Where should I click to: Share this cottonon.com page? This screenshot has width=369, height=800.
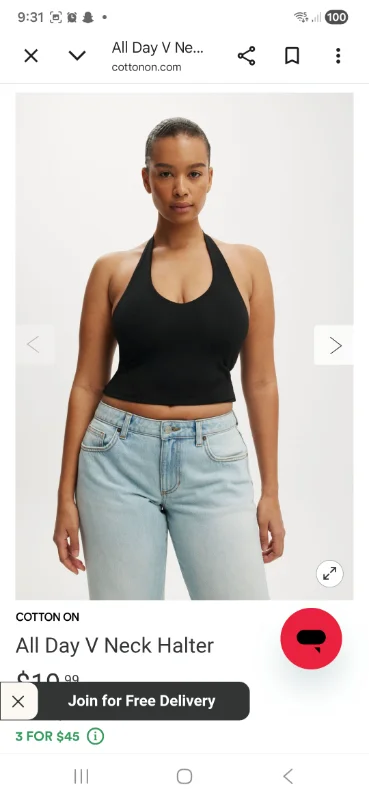247,56
